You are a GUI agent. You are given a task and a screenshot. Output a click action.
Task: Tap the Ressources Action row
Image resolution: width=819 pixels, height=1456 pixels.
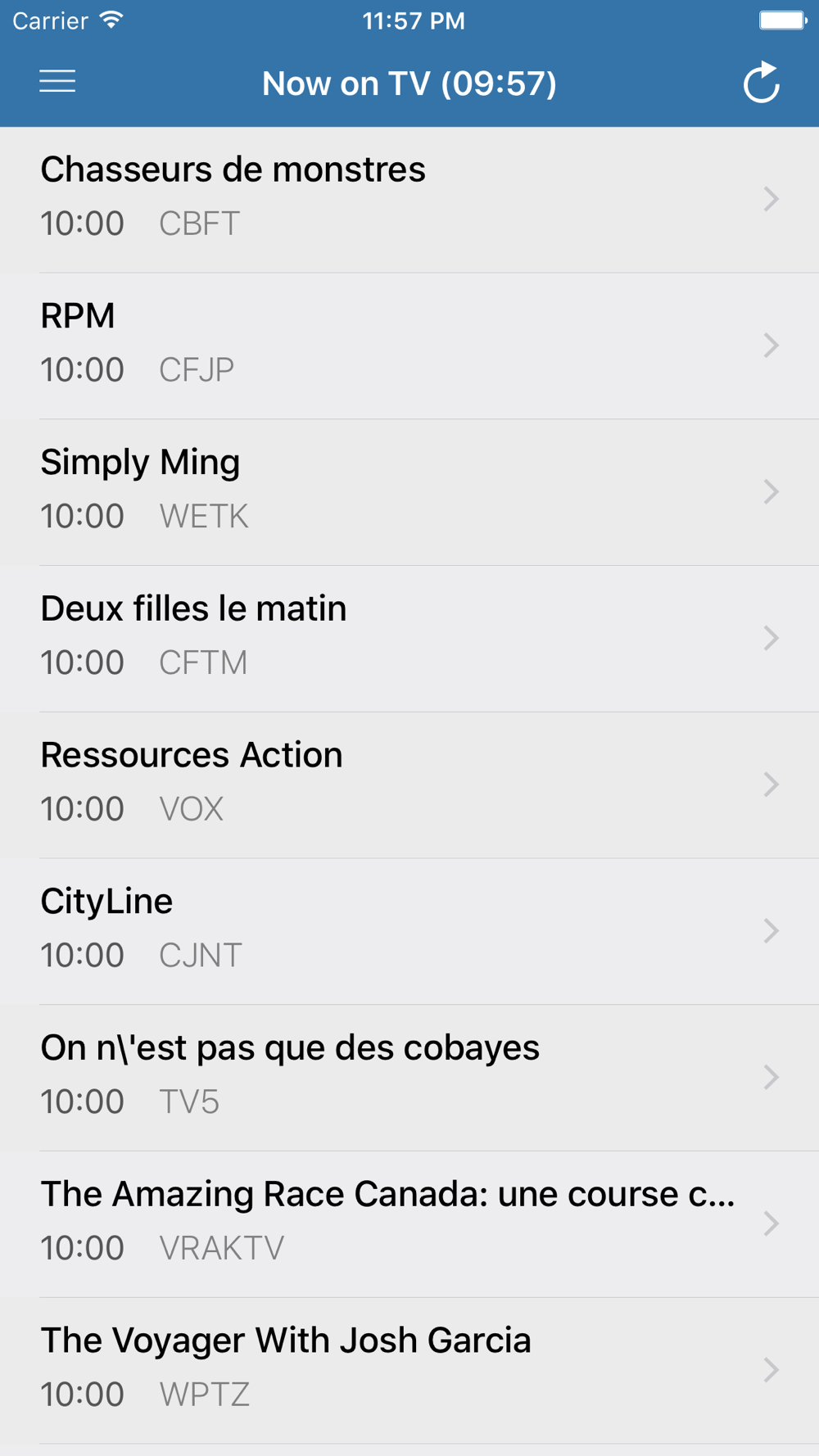pyautogui.click(x=409, y=784)
